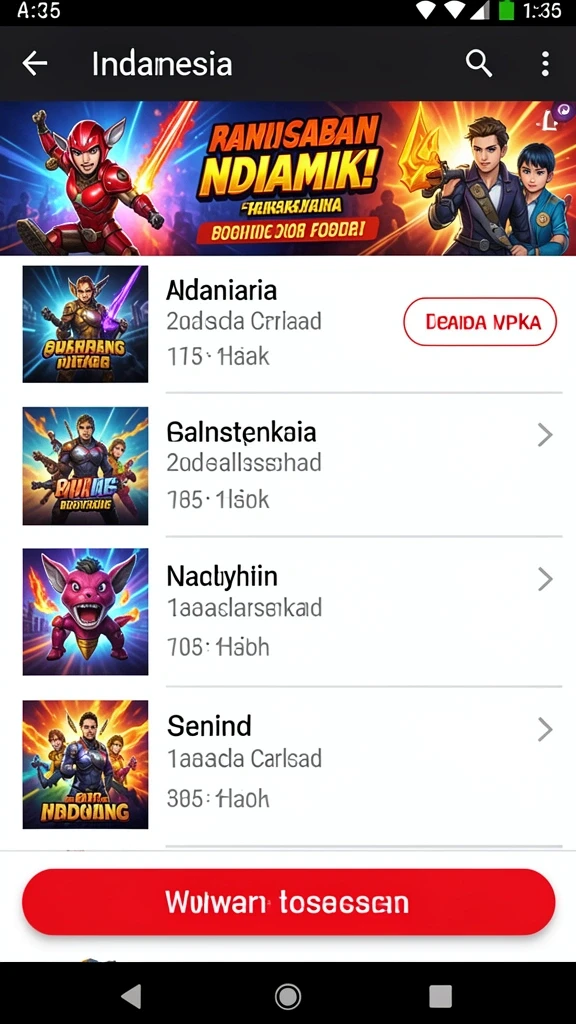576x1024 pixels.
Task: Open the three-dot overflow menu
Action: click(x=545, y=64)
